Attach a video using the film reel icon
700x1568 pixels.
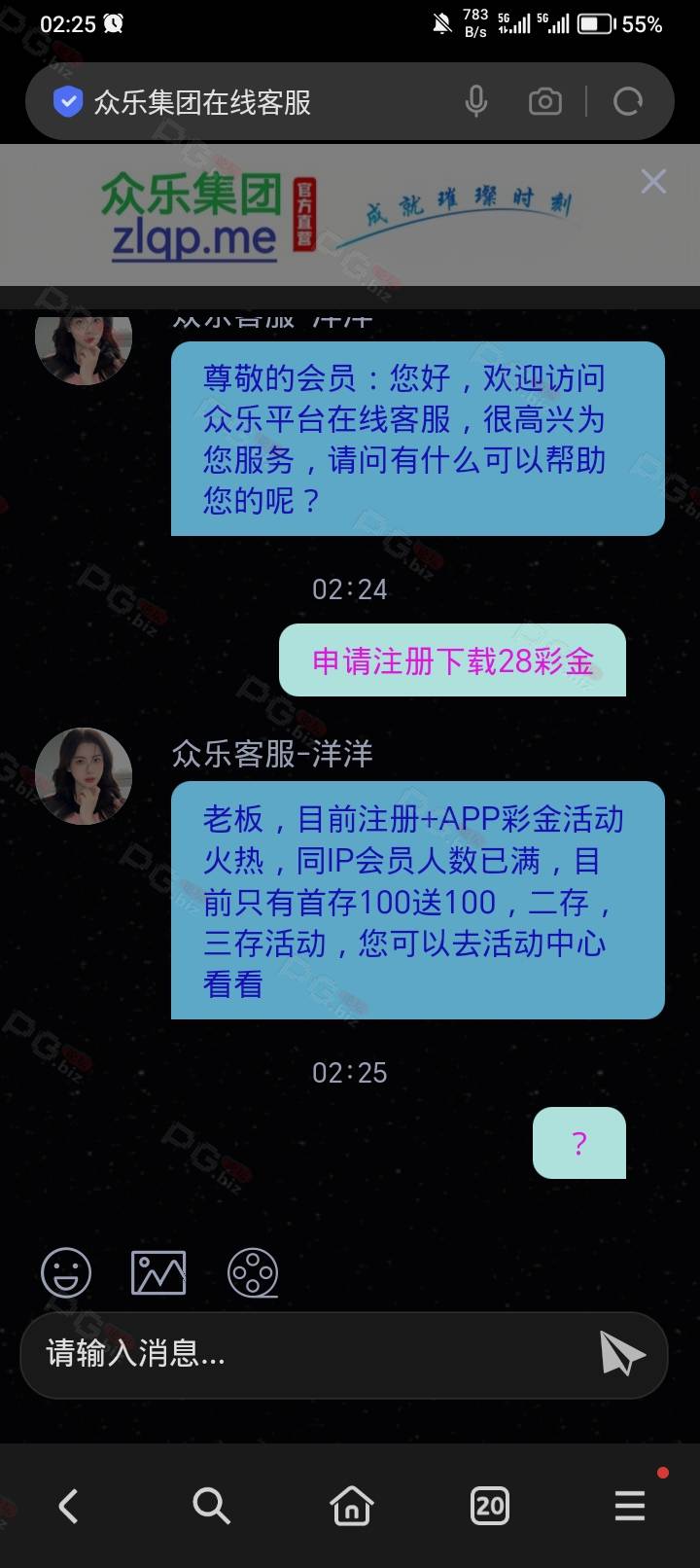pos(253,1272)
